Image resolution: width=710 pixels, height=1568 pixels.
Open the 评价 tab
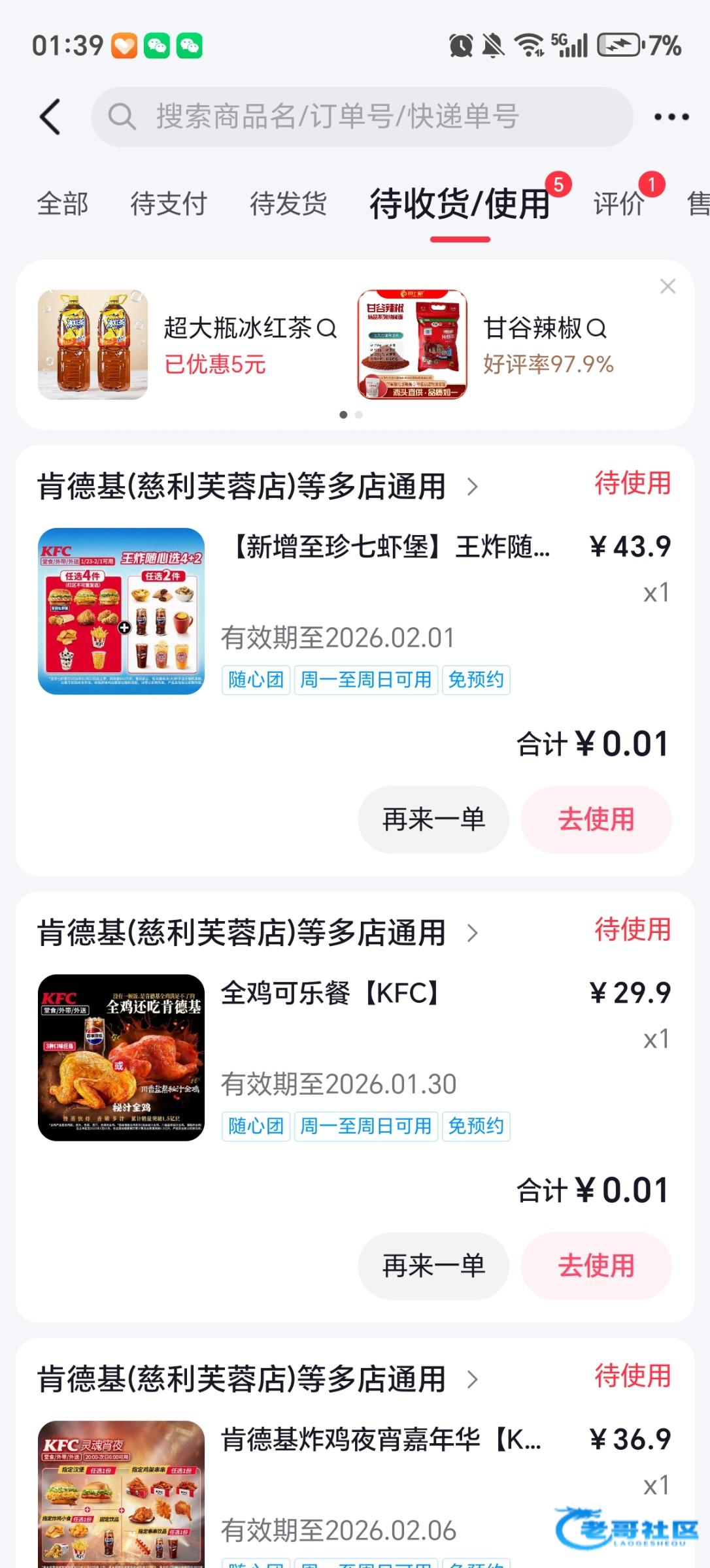pyautogui.click(x=619, y=204)
